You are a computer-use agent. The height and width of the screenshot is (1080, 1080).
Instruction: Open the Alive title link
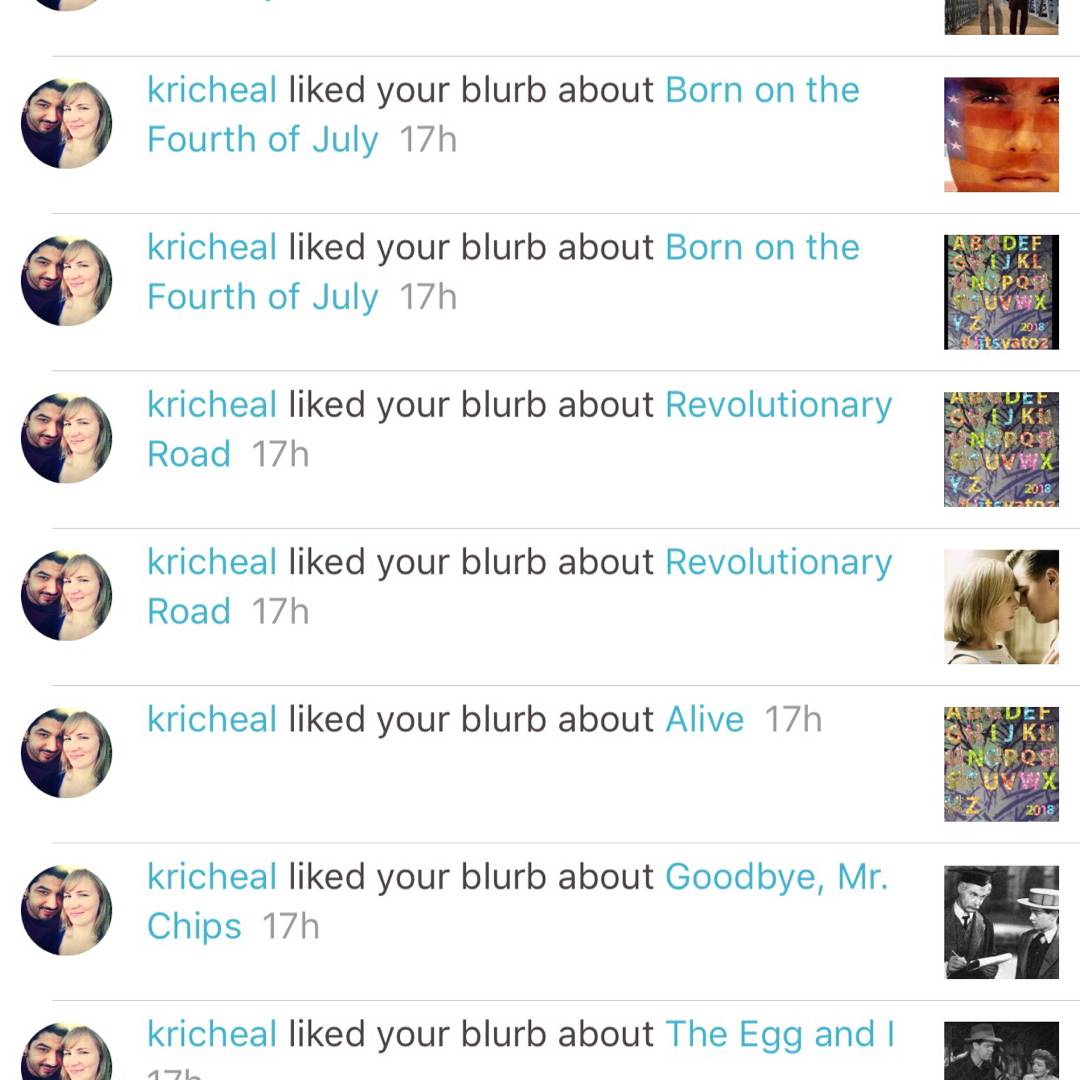point(705,720)
